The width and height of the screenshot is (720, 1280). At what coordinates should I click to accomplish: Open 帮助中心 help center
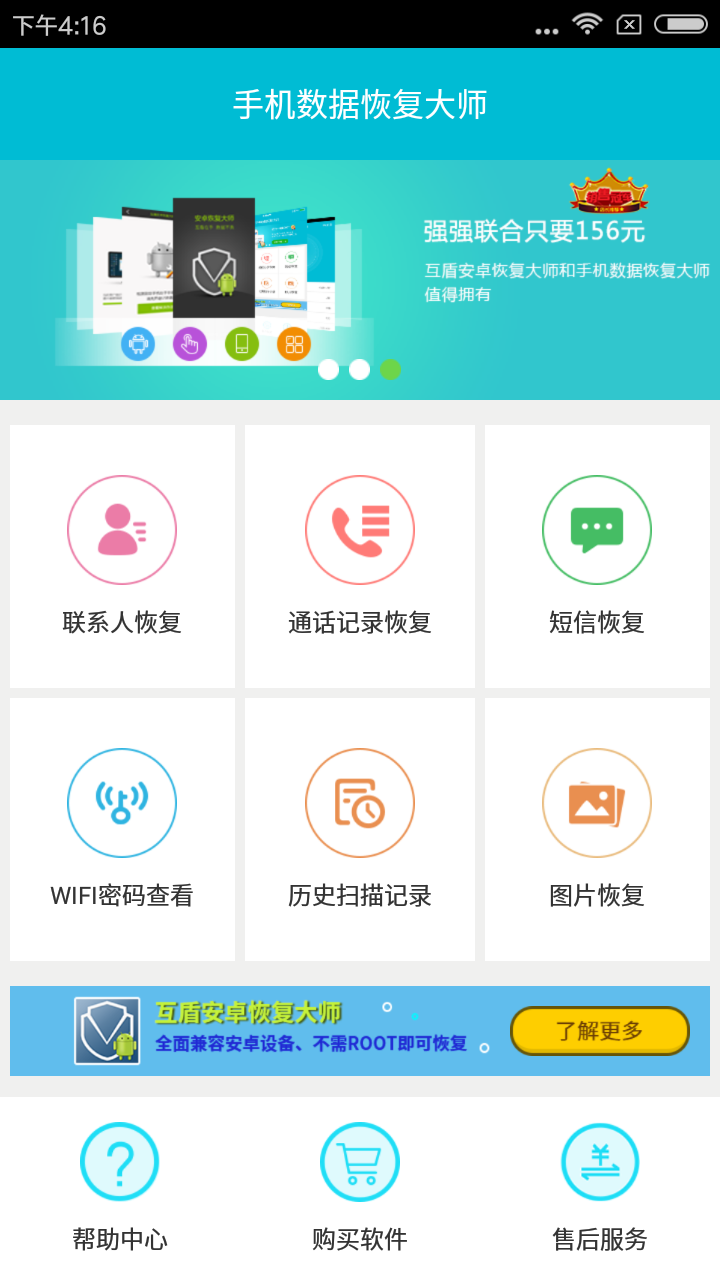[x=121, y=1180]
